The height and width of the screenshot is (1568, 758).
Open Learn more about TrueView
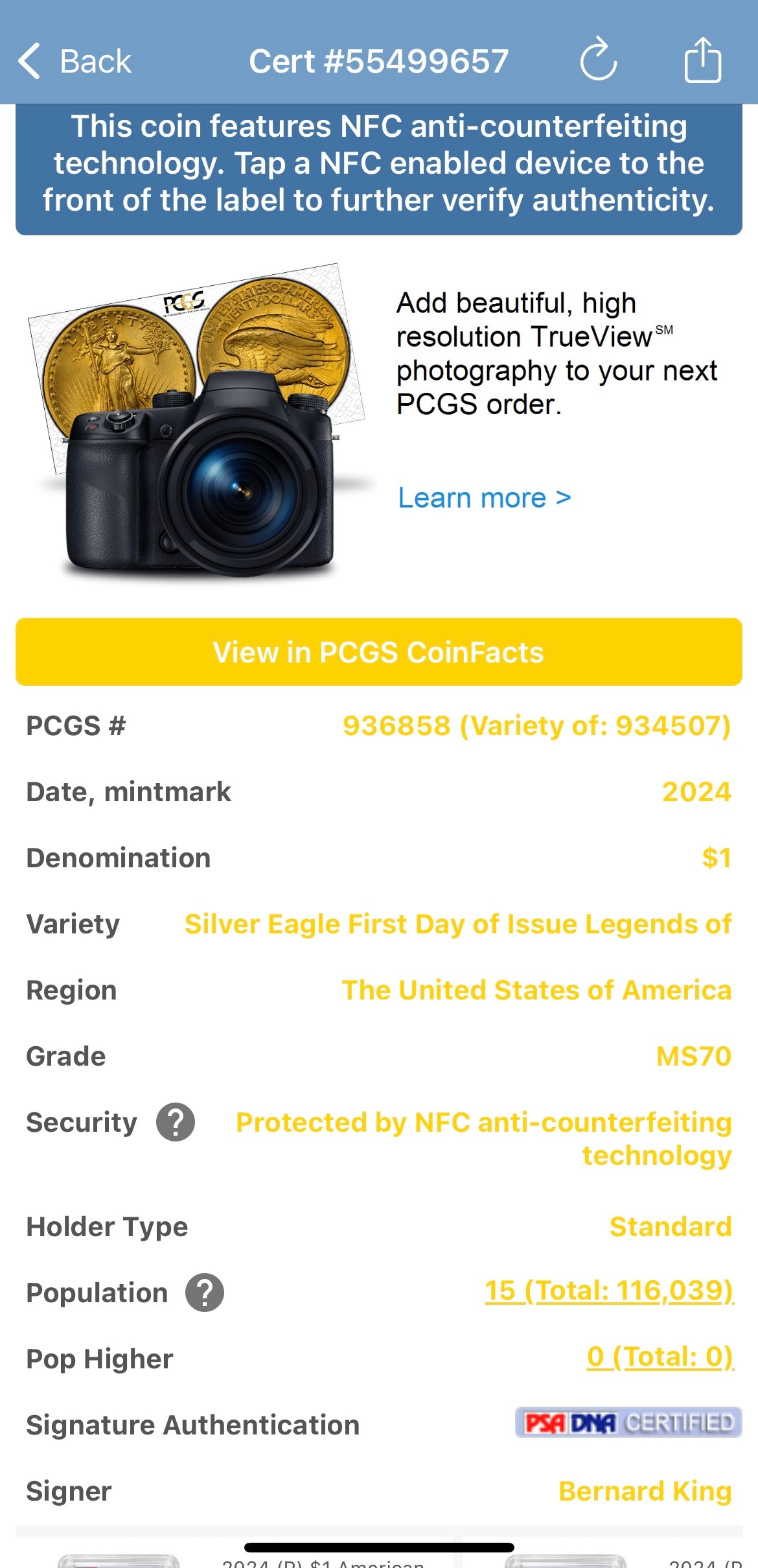484,498
